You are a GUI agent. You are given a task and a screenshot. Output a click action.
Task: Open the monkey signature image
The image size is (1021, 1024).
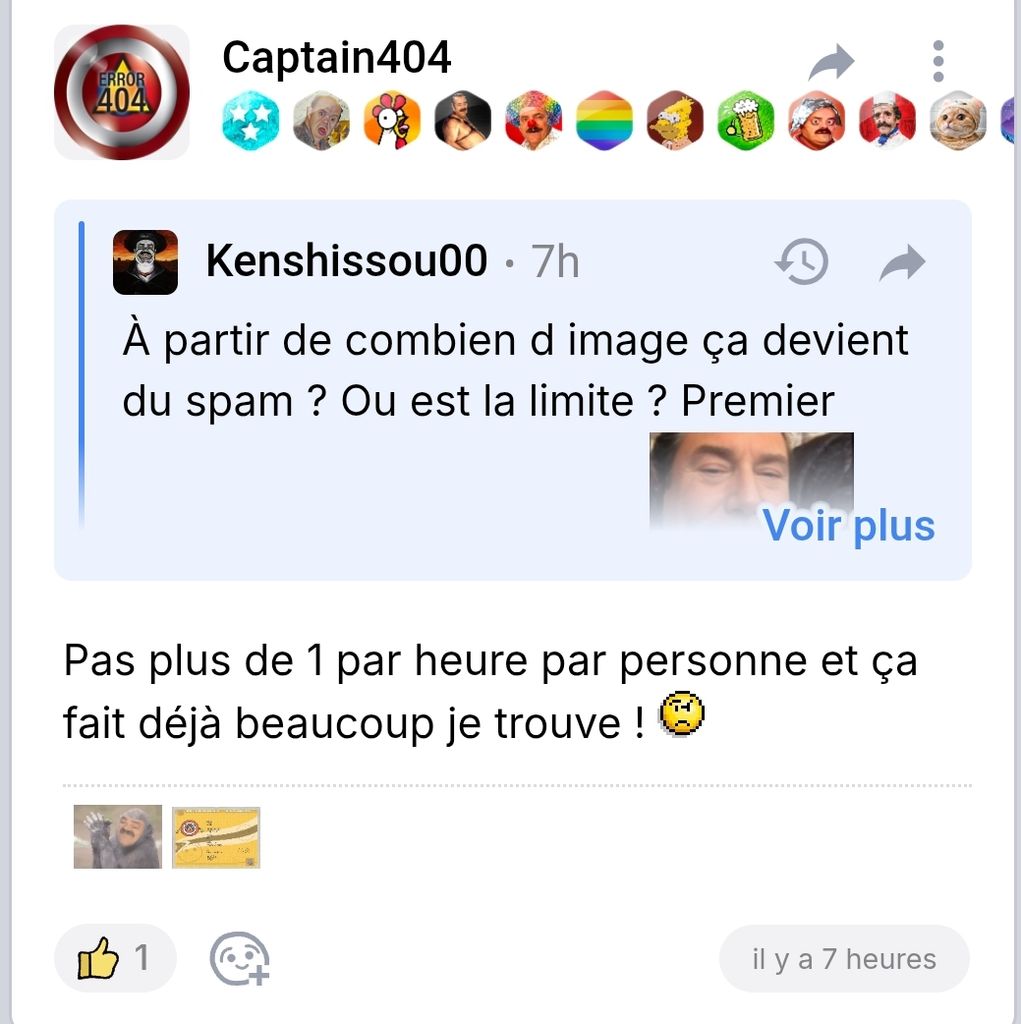(x=117, y=837)
